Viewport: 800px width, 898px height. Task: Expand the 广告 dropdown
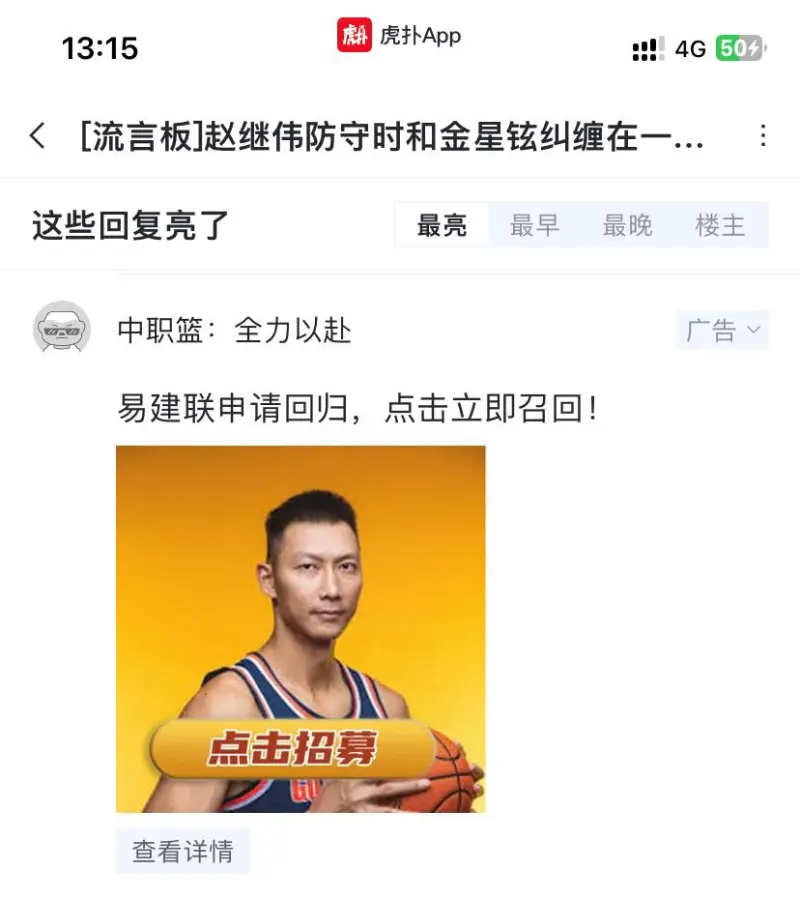[722, 330]
